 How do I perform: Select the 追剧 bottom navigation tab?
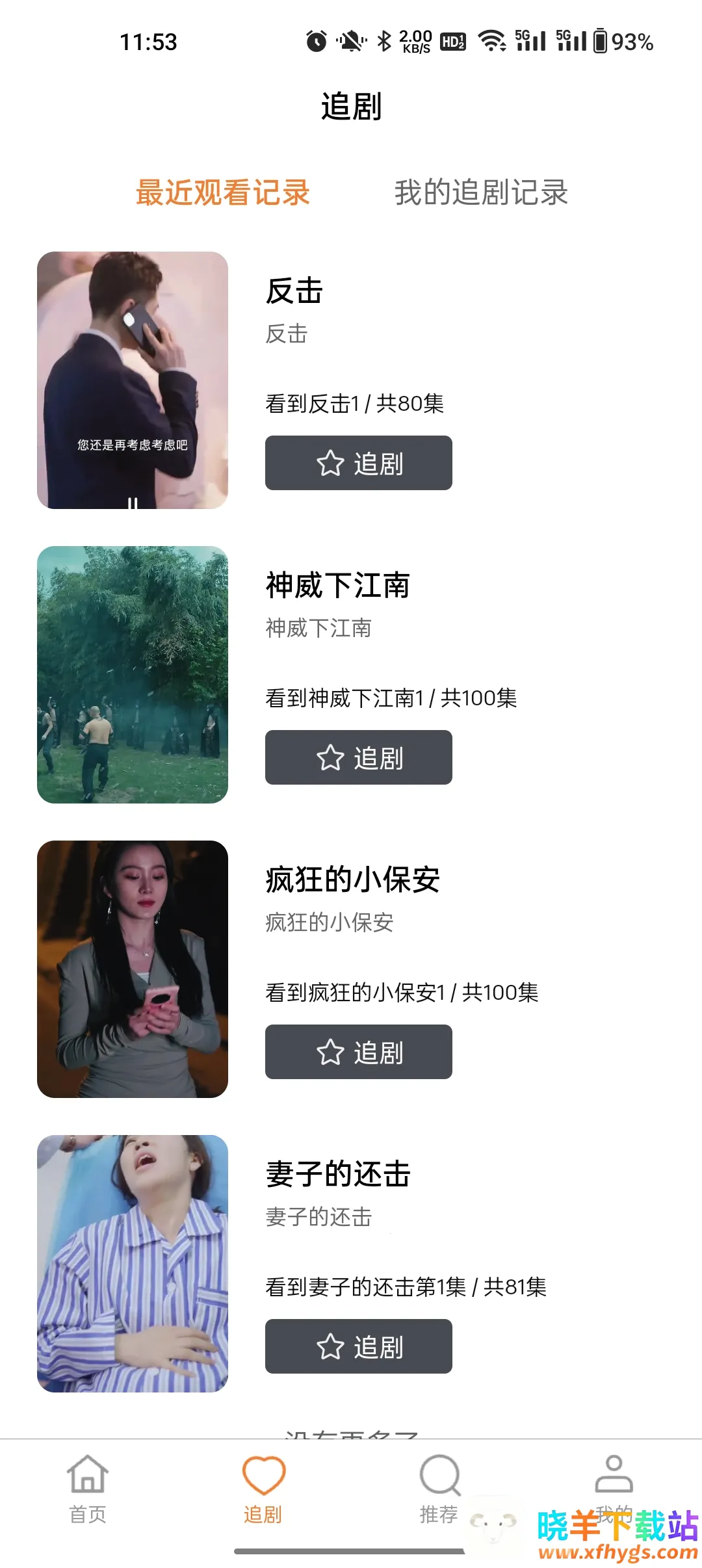coord(263,1489)
